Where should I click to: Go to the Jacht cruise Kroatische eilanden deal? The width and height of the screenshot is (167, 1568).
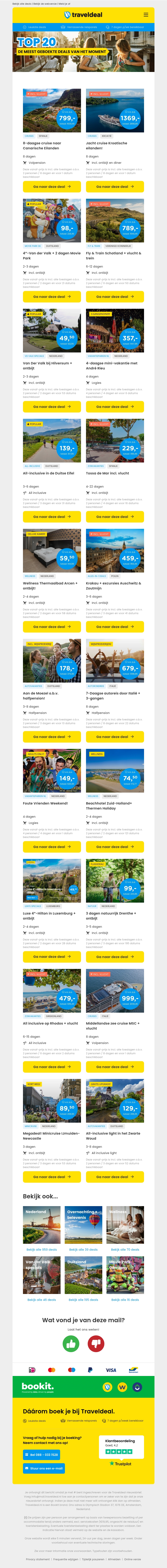(x=115, y=187)
